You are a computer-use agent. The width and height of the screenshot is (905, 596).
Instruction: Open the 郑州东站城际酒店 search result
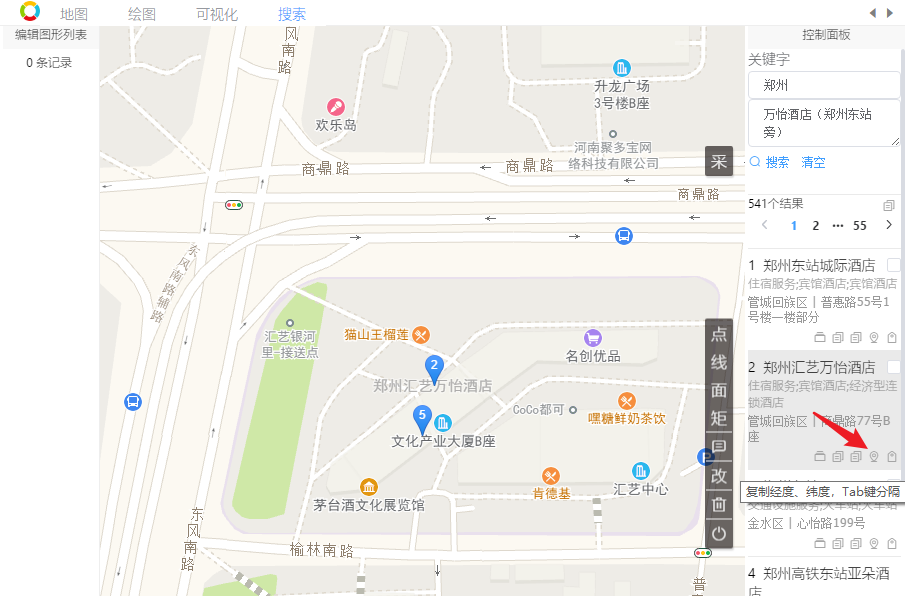tap(818, 266)
